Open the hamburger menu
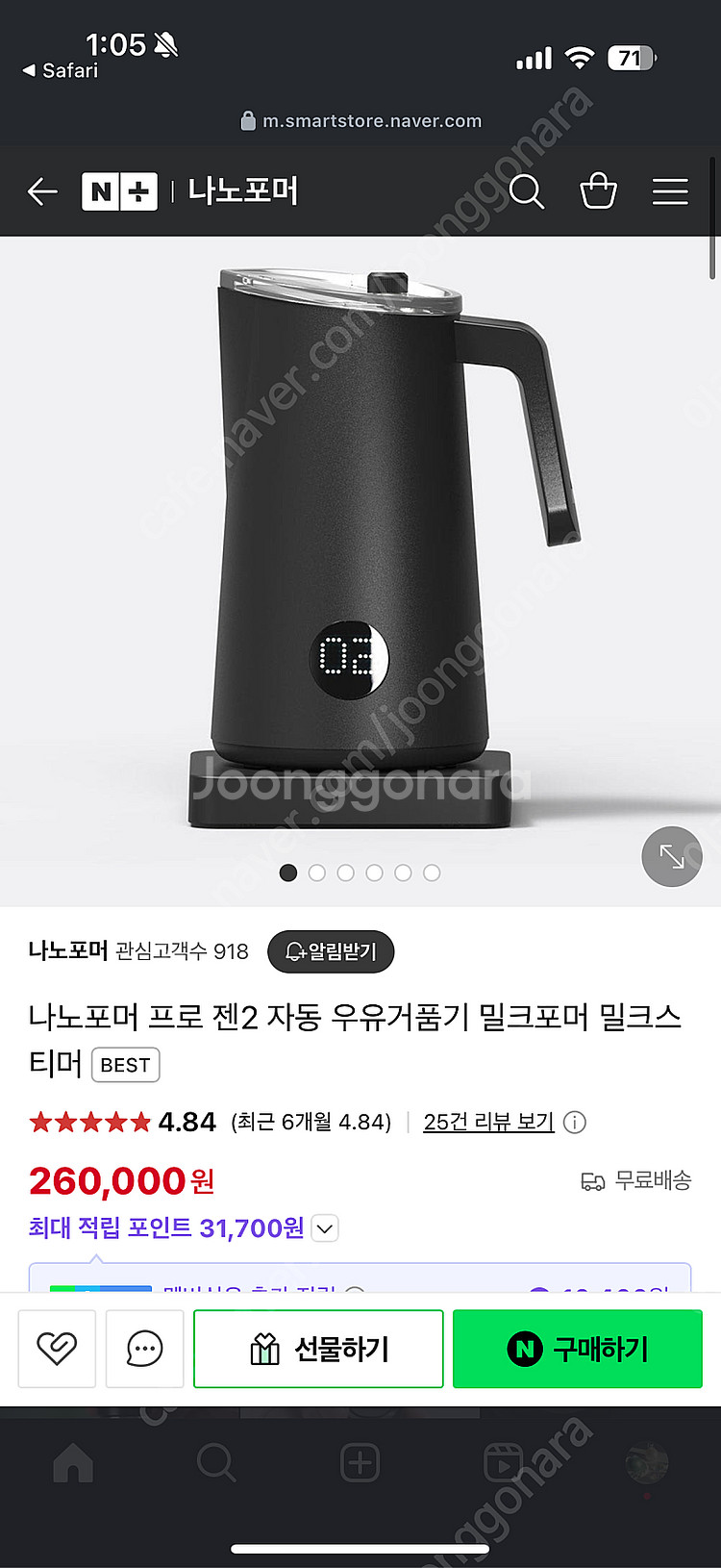Screen dimensions: 721x1568 tap(670, 191)
